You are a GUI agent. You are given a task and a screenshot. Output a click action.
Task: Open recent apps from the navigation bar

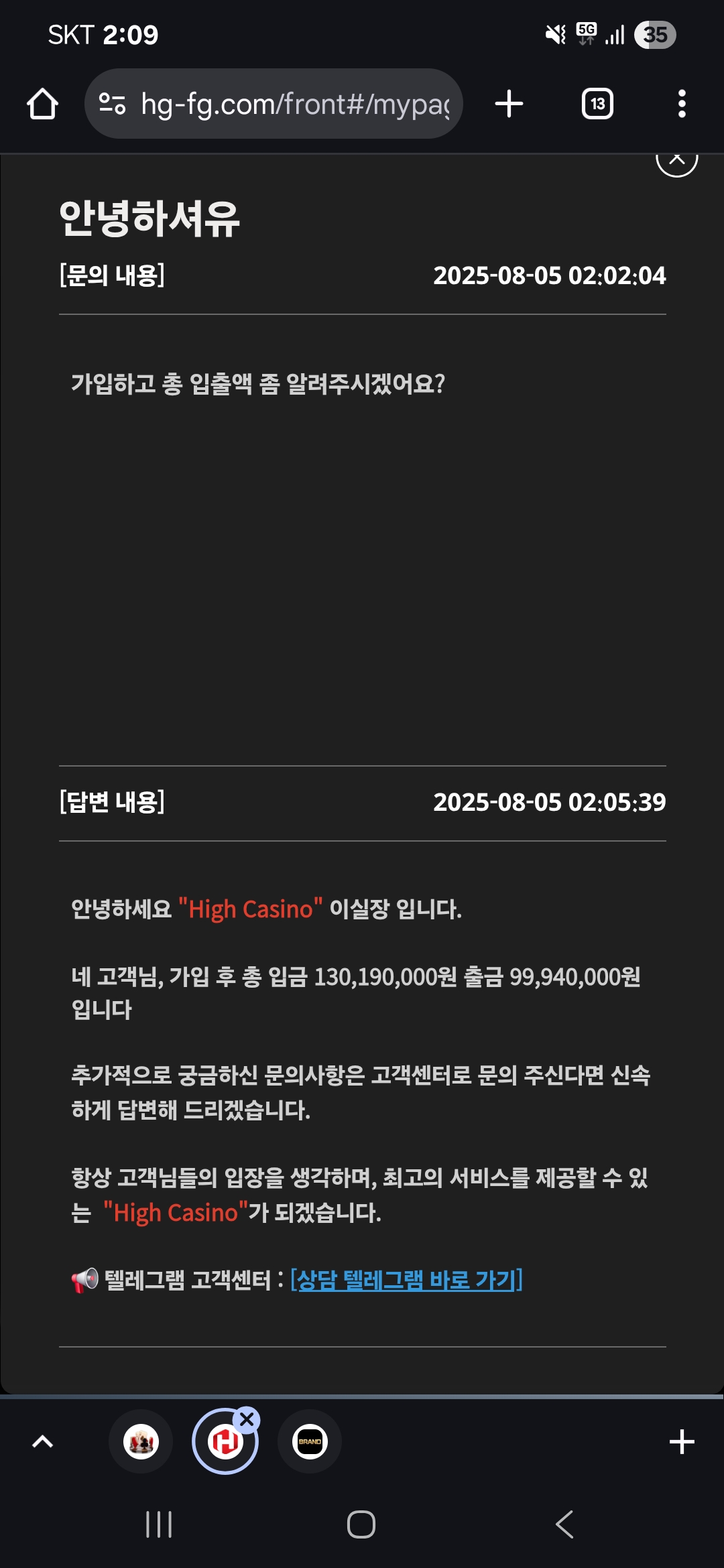coord(159,1524)
